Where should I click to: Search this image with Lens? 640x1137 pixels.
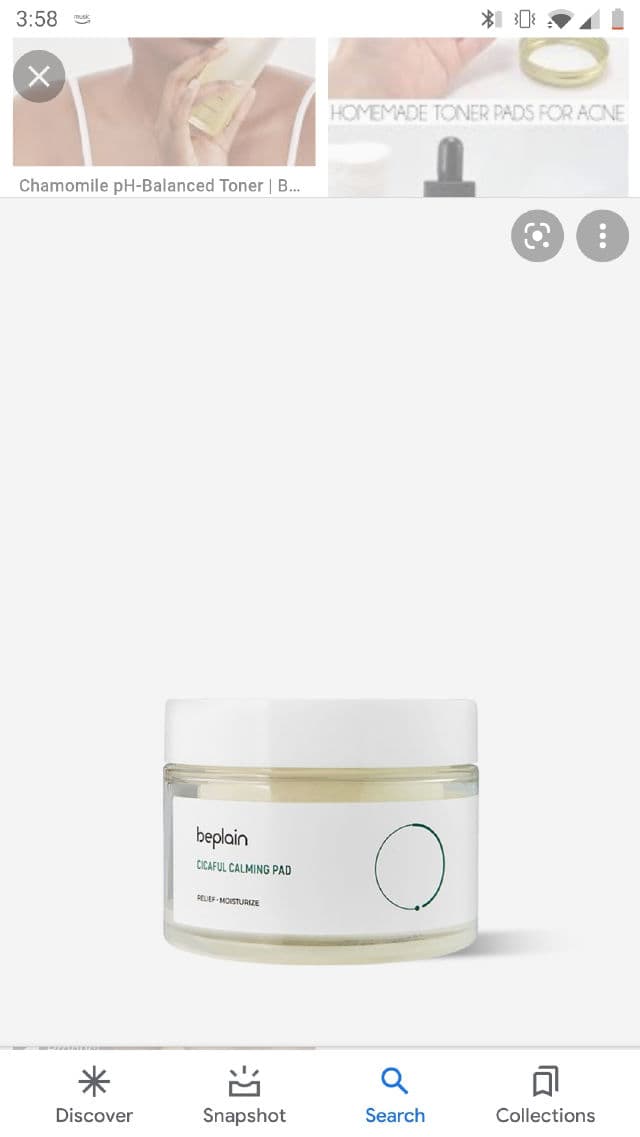(537, 236)
